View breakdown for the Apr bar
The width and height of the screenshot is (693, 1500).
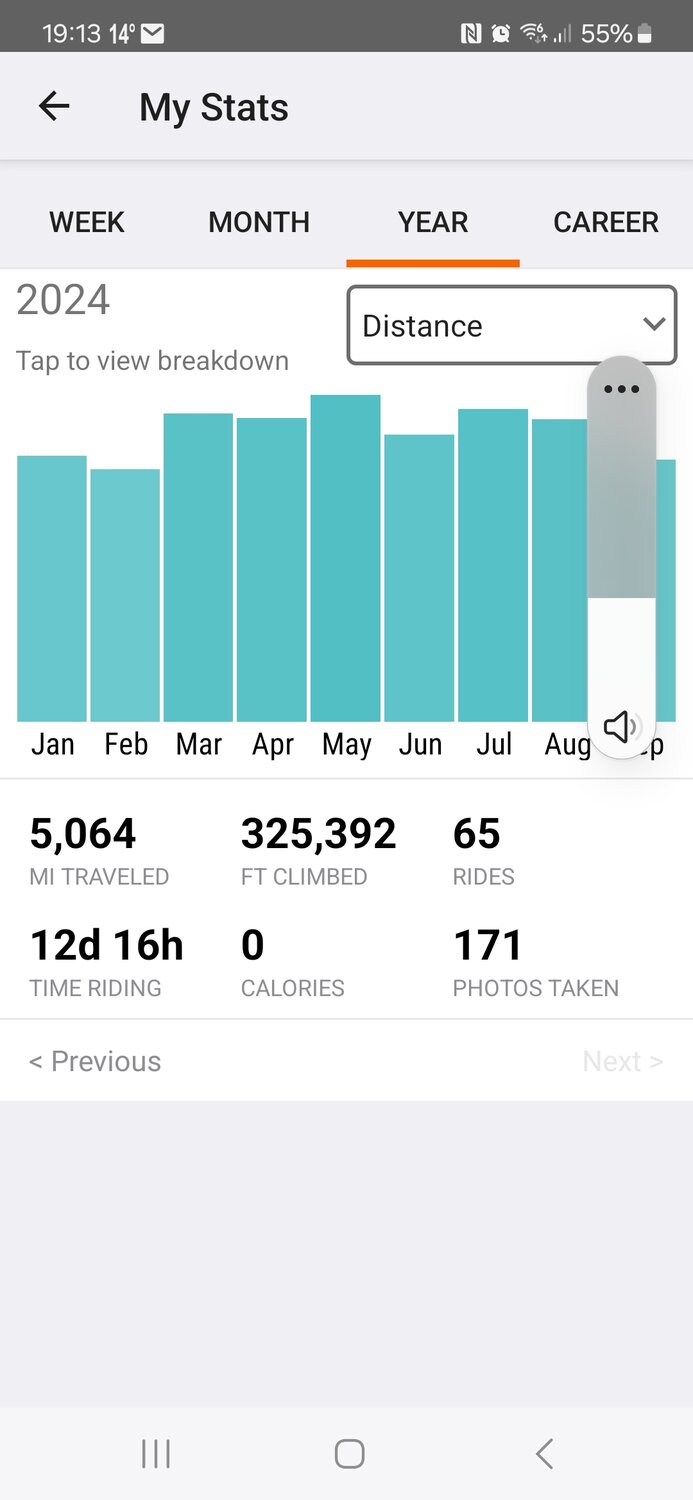pyautogui.click(x=272, y=570)
